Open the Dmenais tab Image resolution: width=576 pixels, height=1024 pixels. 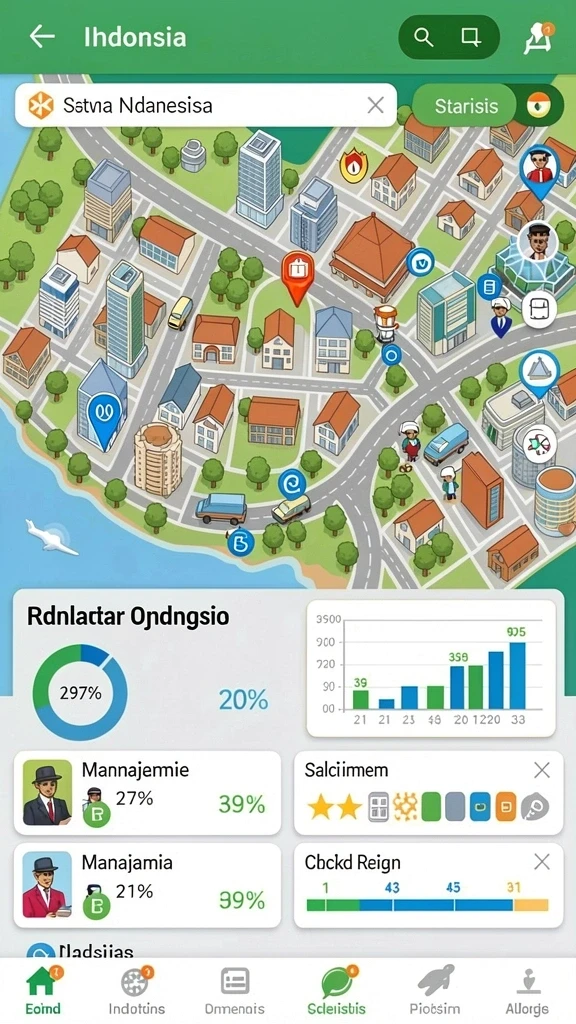tap(234, 990)
